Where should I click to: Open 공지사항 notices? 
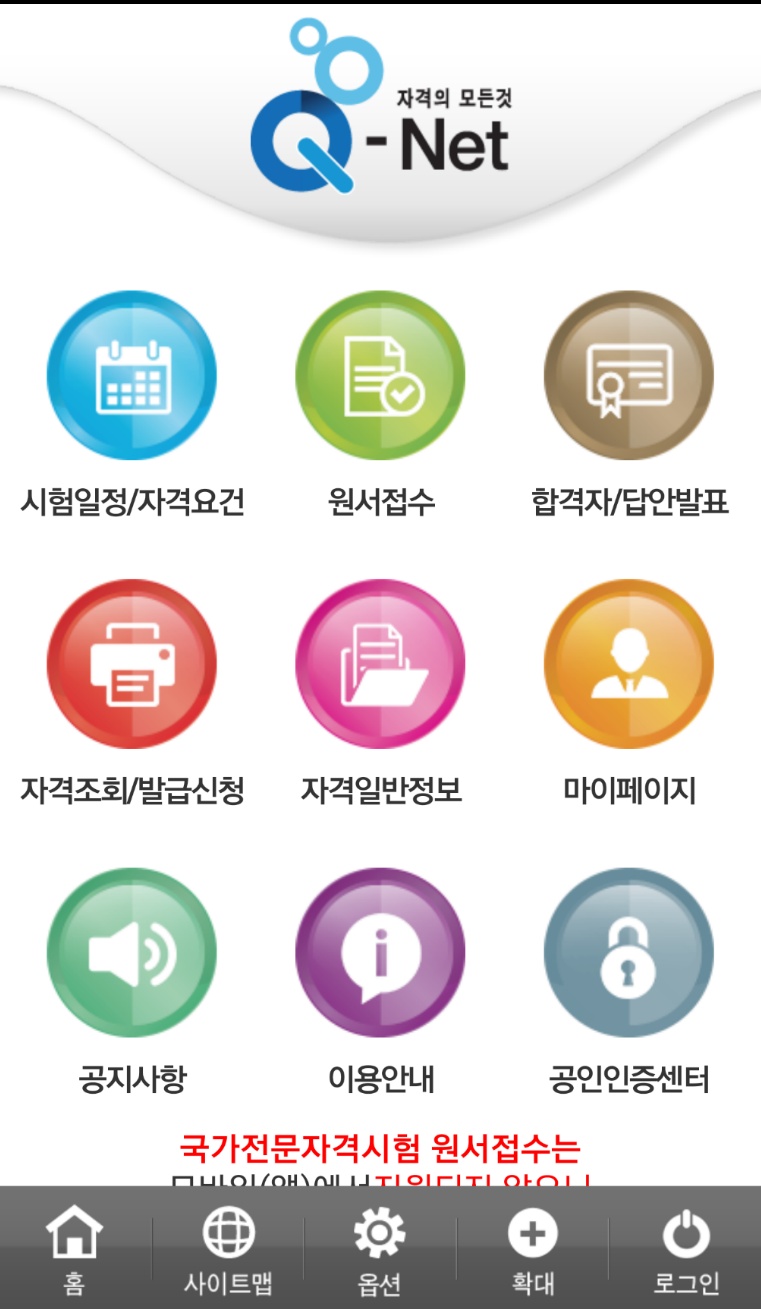tap(131, 952)
